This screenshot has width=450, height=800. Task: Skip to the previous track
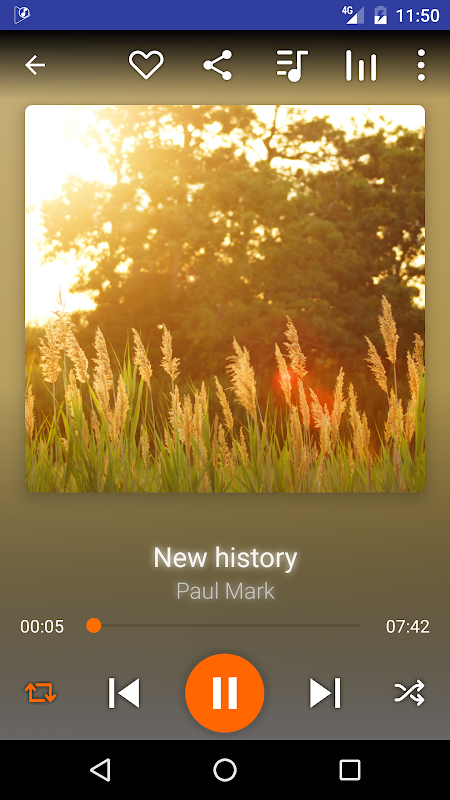pyautogui.click(x=124, y=693)
